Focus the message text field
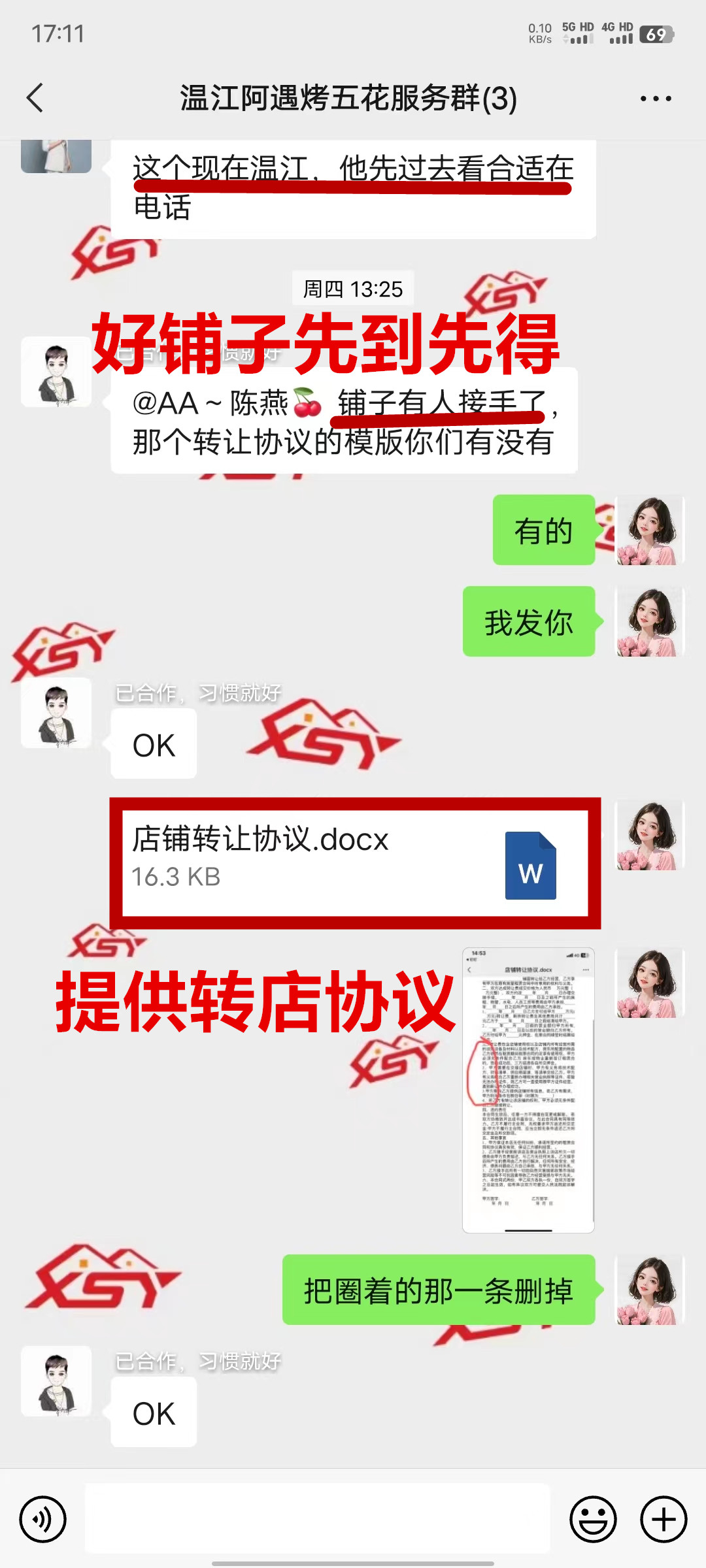 318,1519
